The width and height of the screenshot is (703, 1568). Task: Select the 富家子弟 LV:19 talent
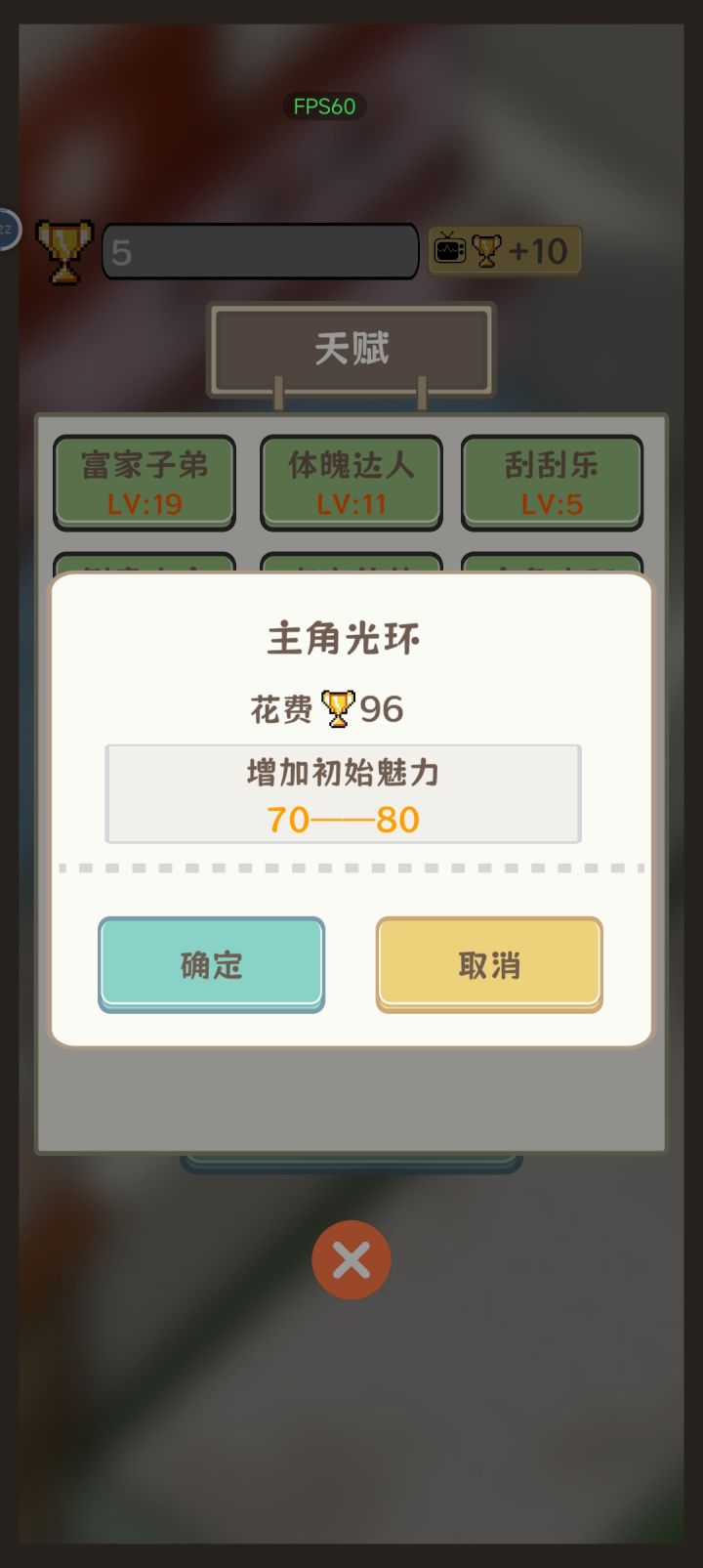pyautogui.click(x=144, y=483)
